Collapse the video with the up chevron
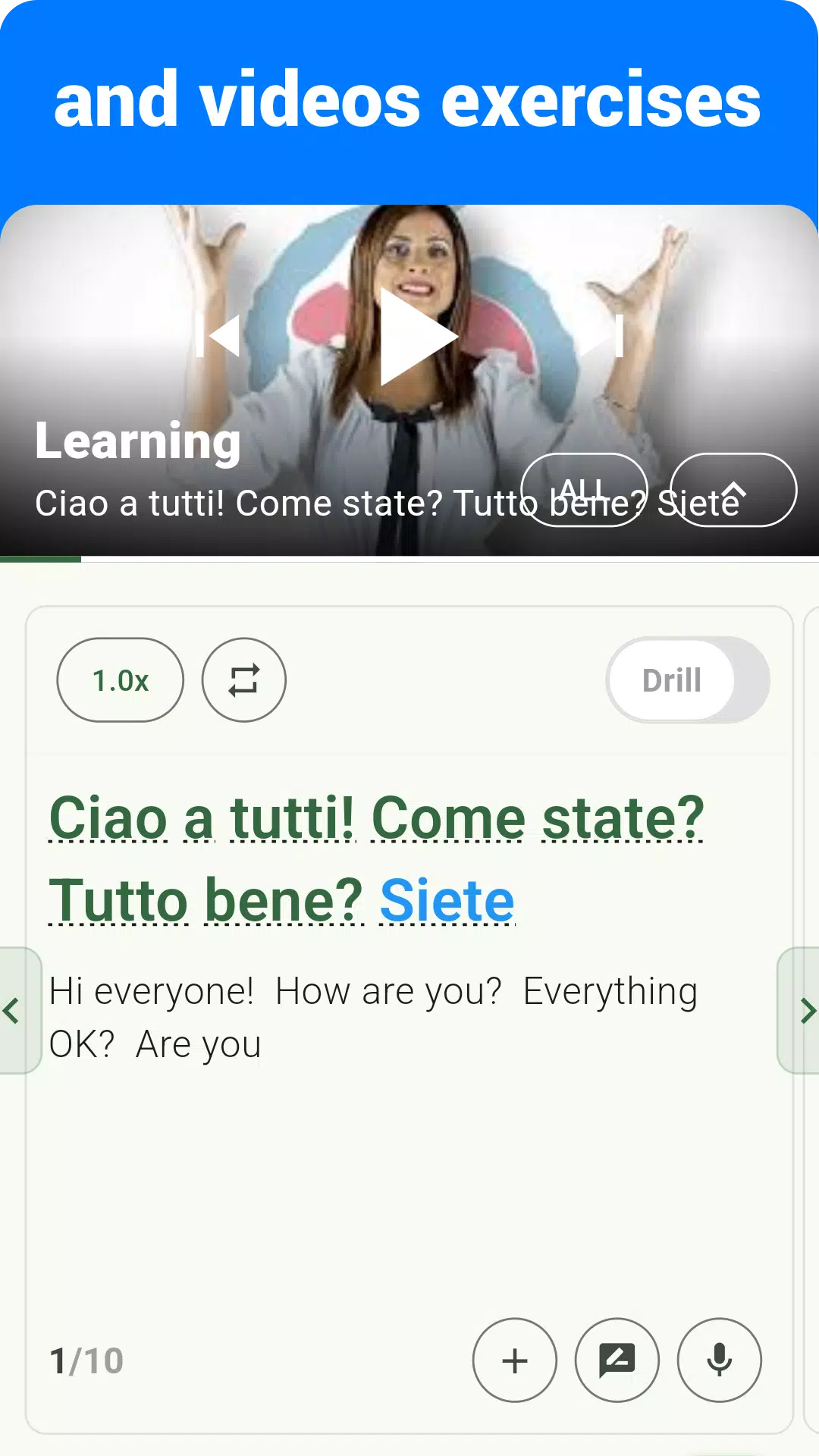Image resolution: width=819 pixels, height=1456 pixels. tap(733, 490)
